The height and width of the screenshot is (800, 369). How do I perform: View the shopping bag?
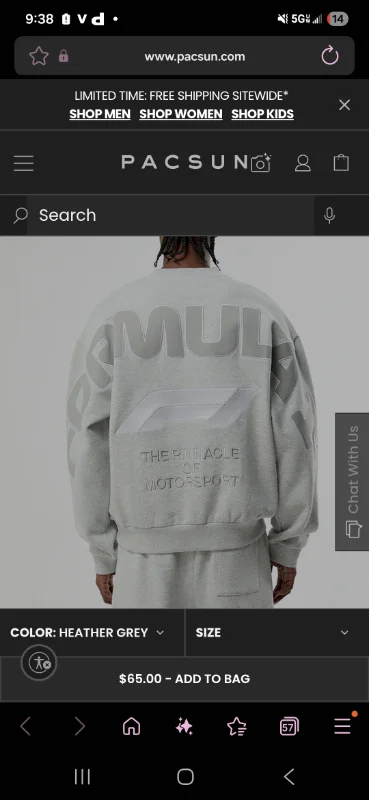pos(341,162)
